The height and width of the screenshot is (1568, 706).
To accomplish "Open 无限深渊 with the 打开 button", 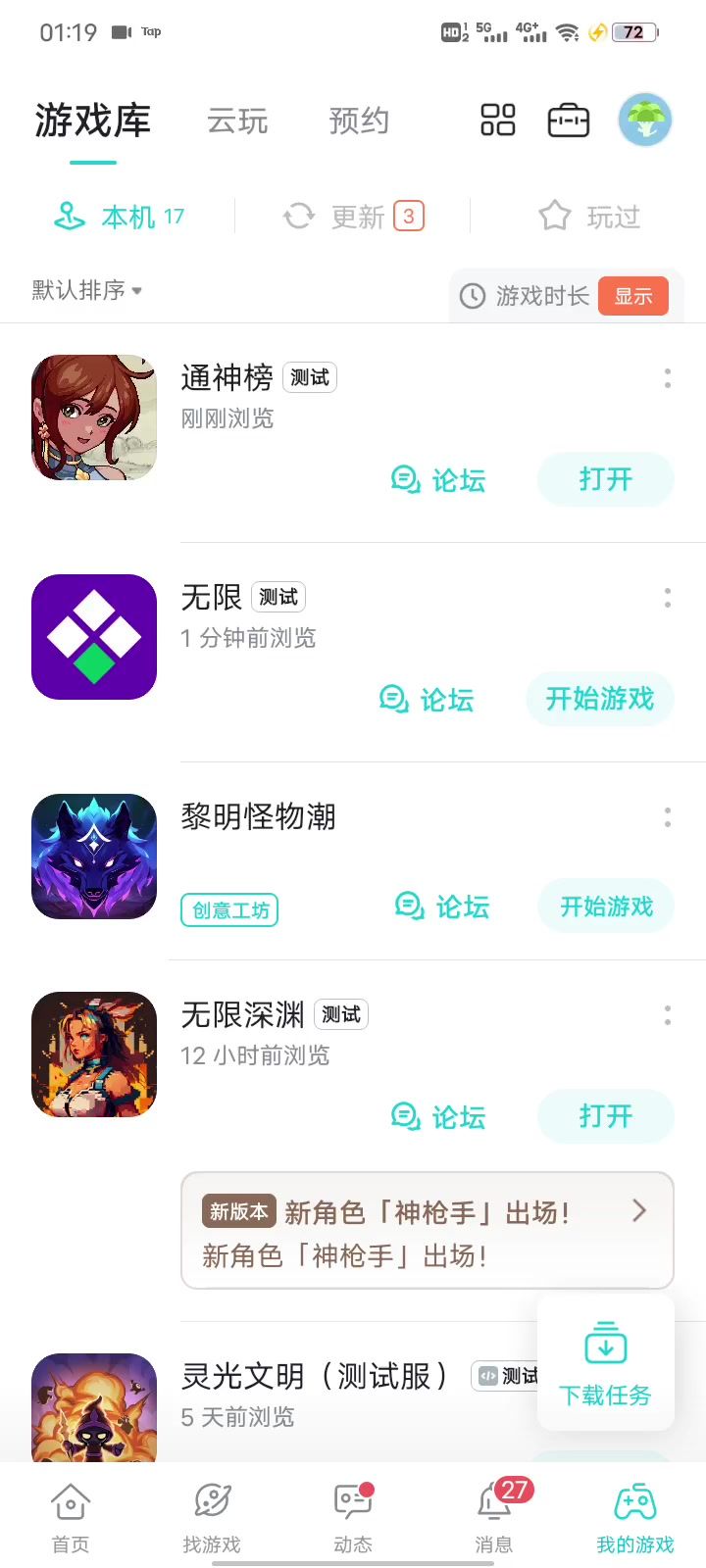I will [605, 1116].
